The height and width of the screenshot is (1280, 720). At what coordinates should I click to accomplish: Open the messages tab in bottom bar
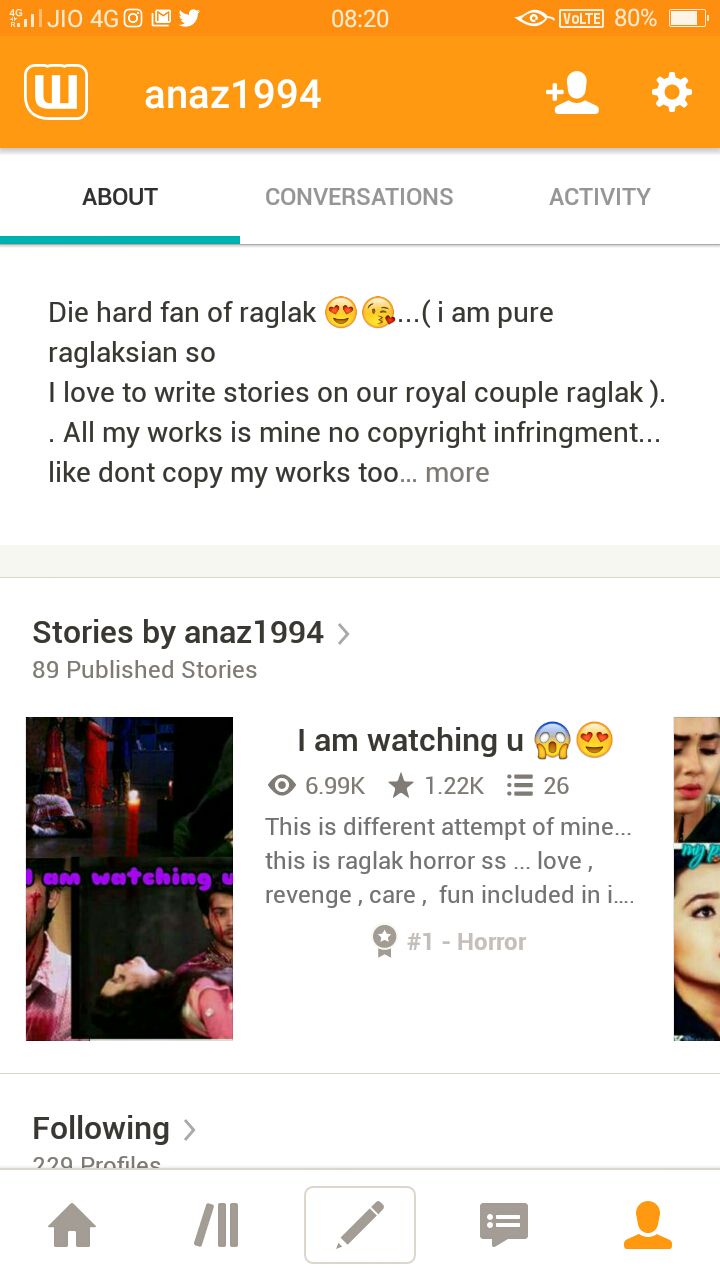[504, 1224]
